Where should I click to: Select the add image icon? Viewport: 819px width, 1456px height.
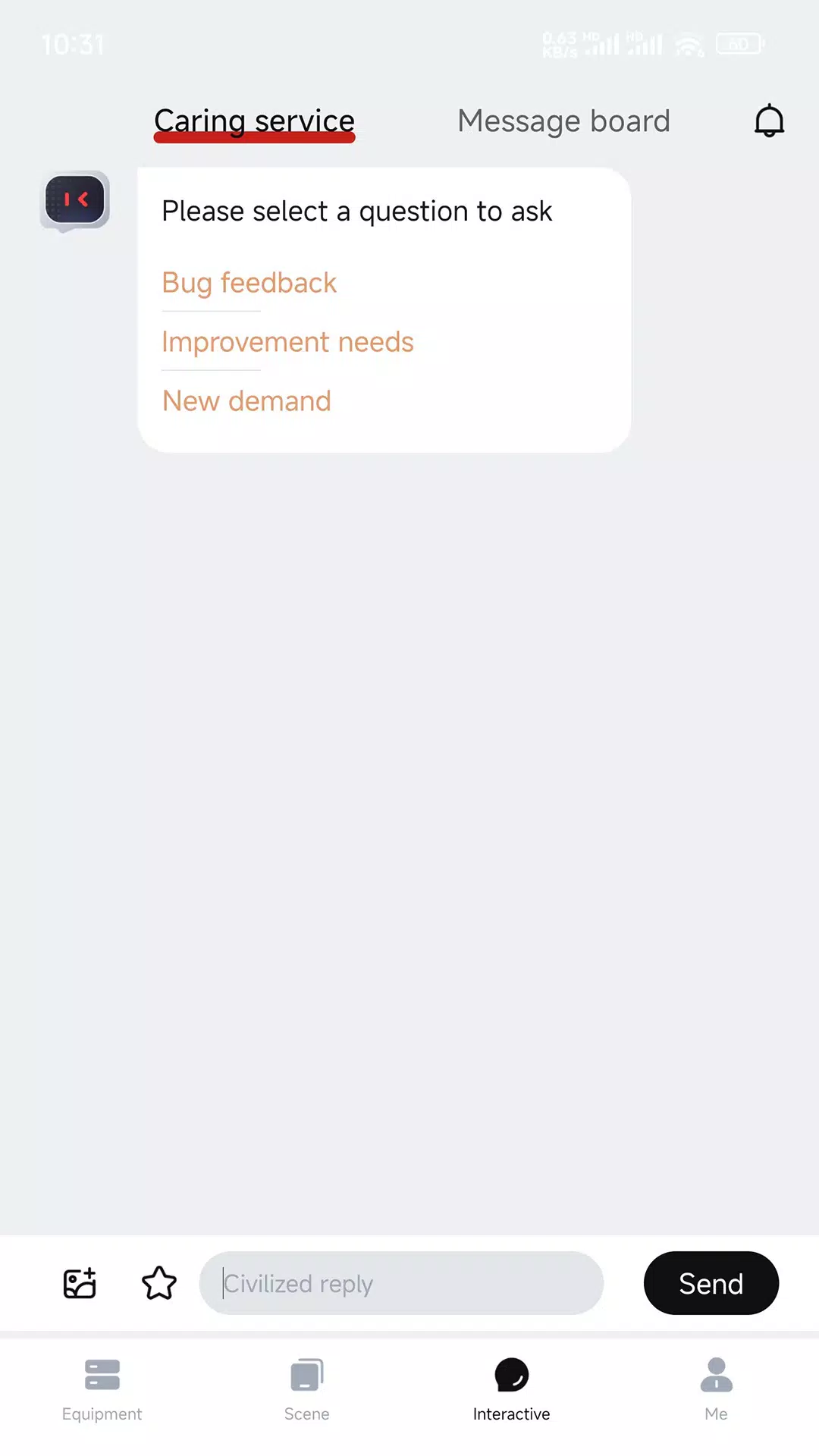tap(79, 1283)
